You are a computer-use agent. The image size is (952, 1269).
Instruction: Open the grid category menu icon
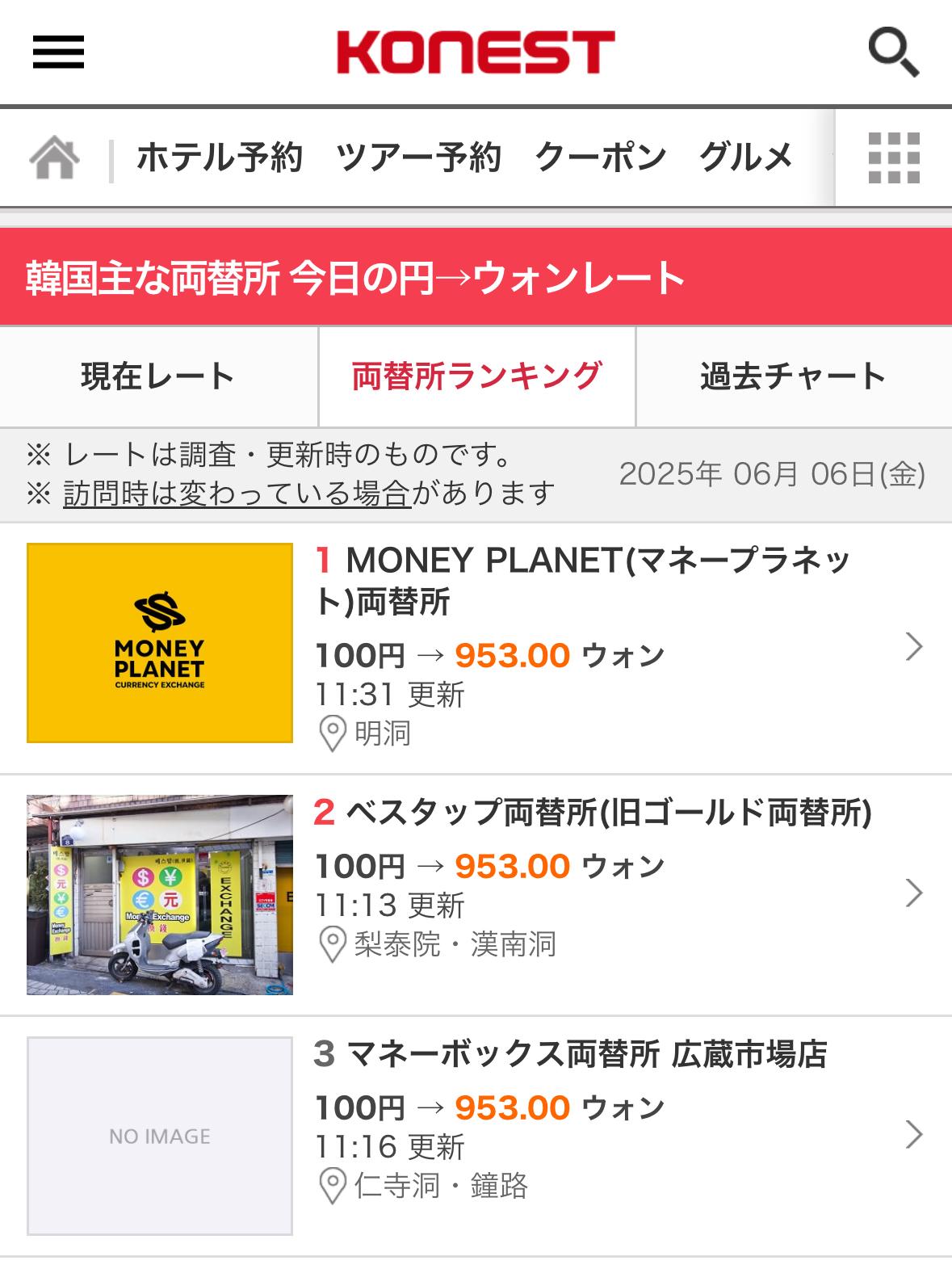[x=893, y=158]
